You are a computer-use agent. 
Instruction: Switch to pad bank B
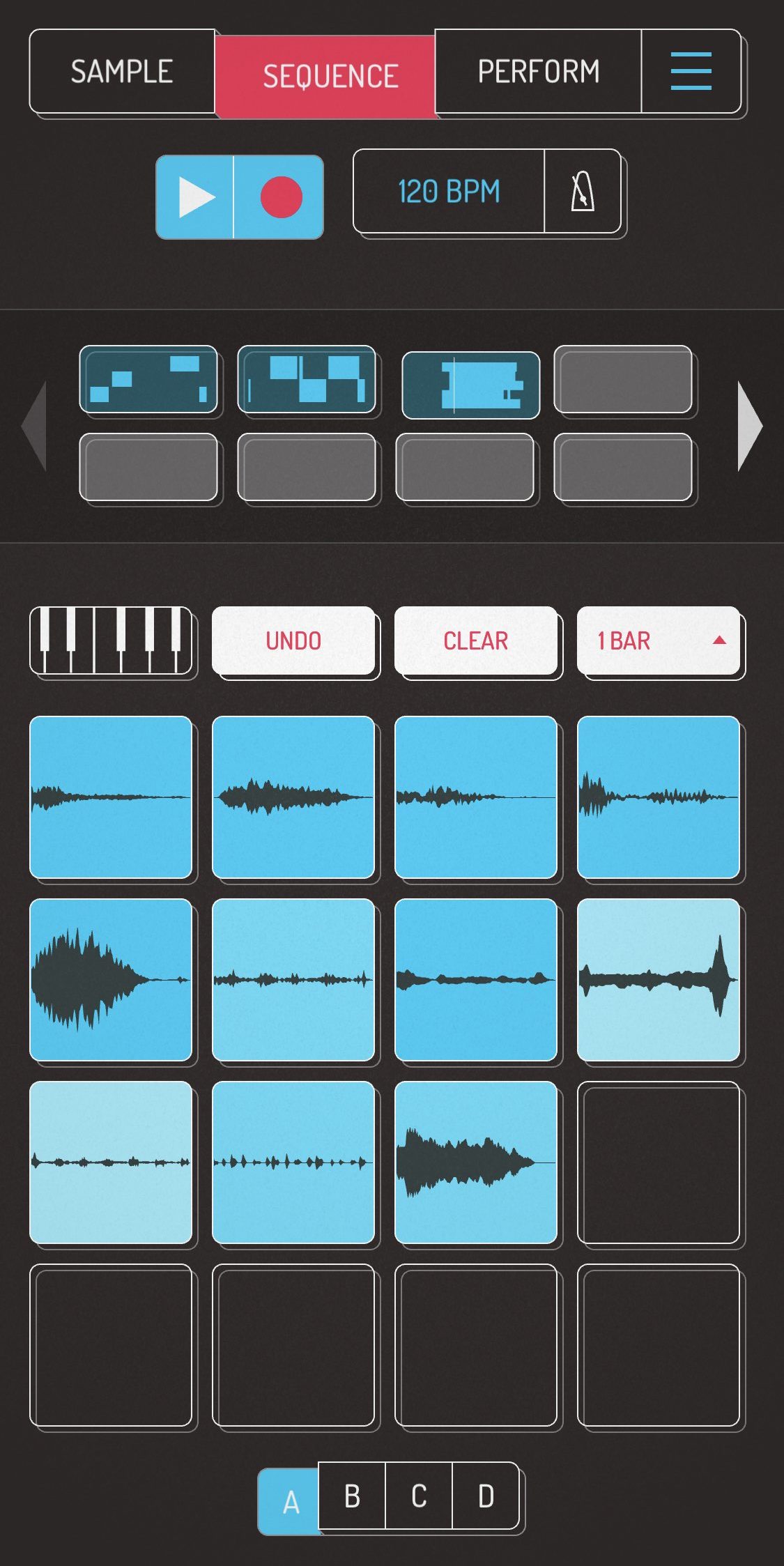(352, 1496)
